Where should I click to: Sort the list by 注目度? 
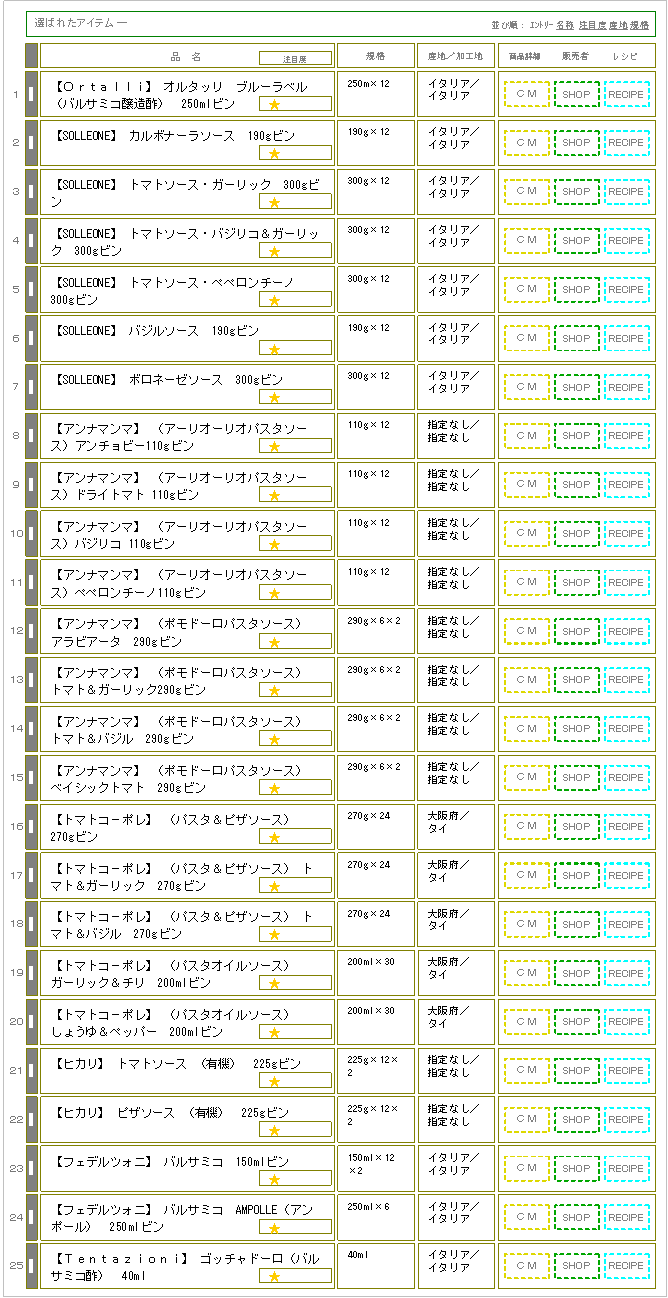pyautogui.click(x=591, y=24)
